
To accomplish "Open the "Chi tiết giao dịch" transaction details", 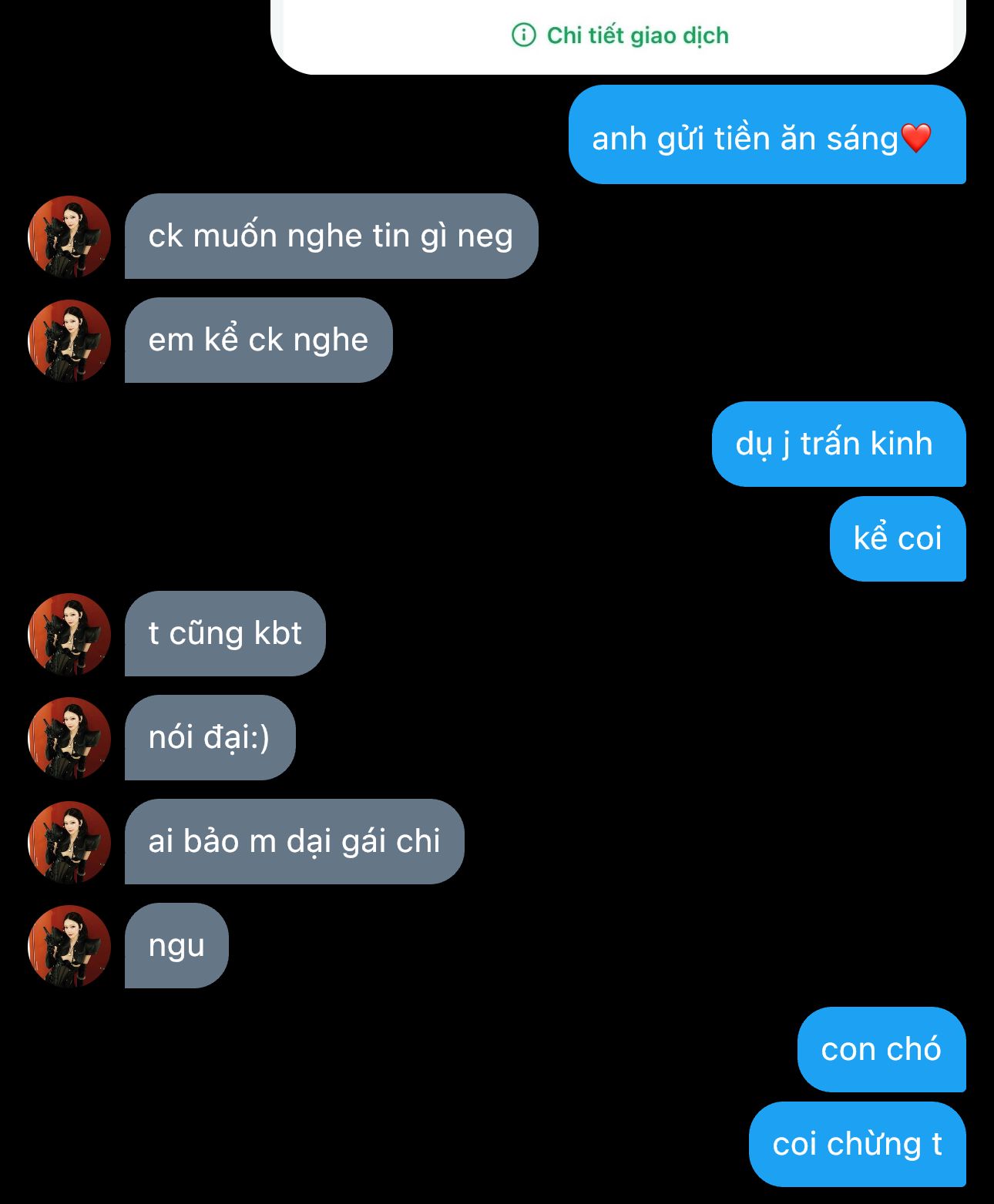I will click(620, 35).
